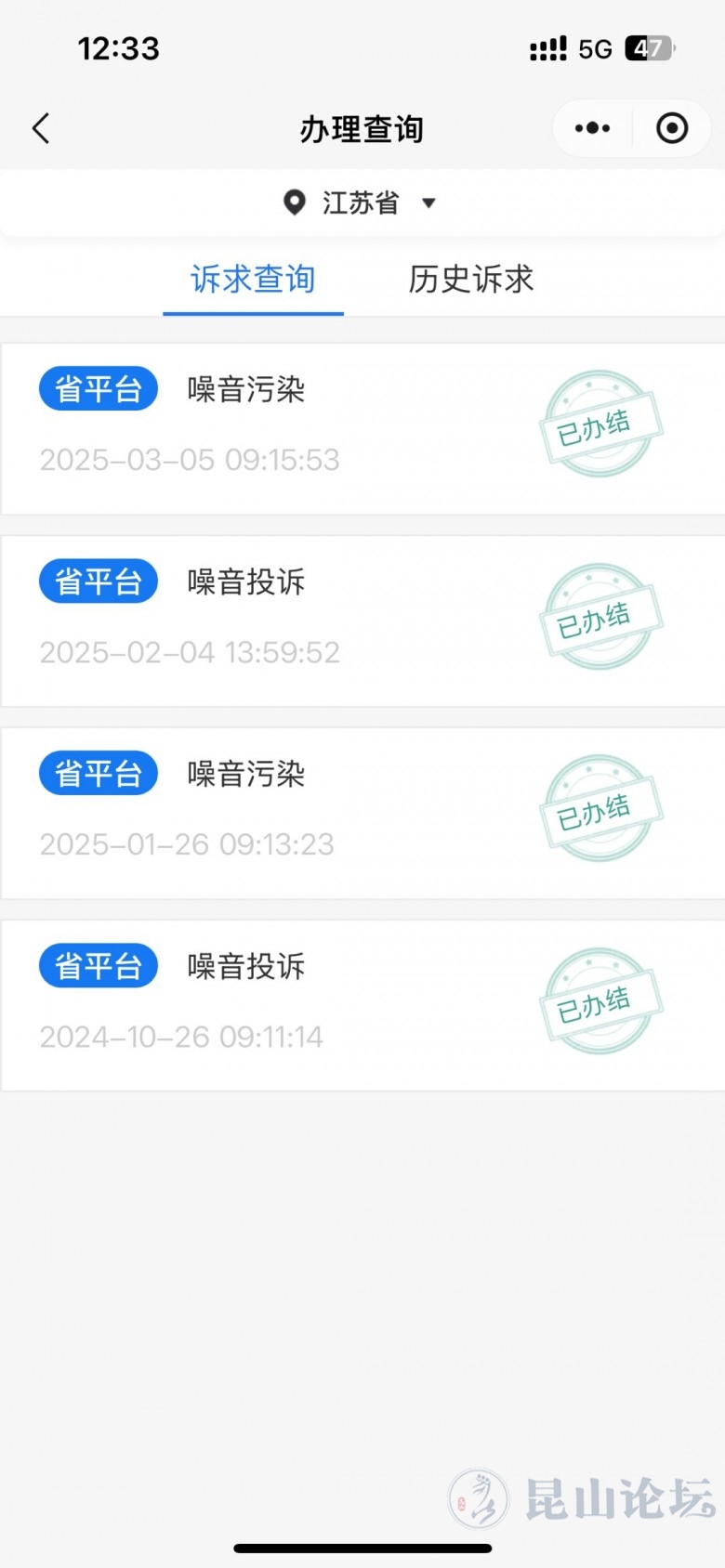Go back from 办理查询 page
Viewport: 725px width, 1568px height.
coord(41,128)
